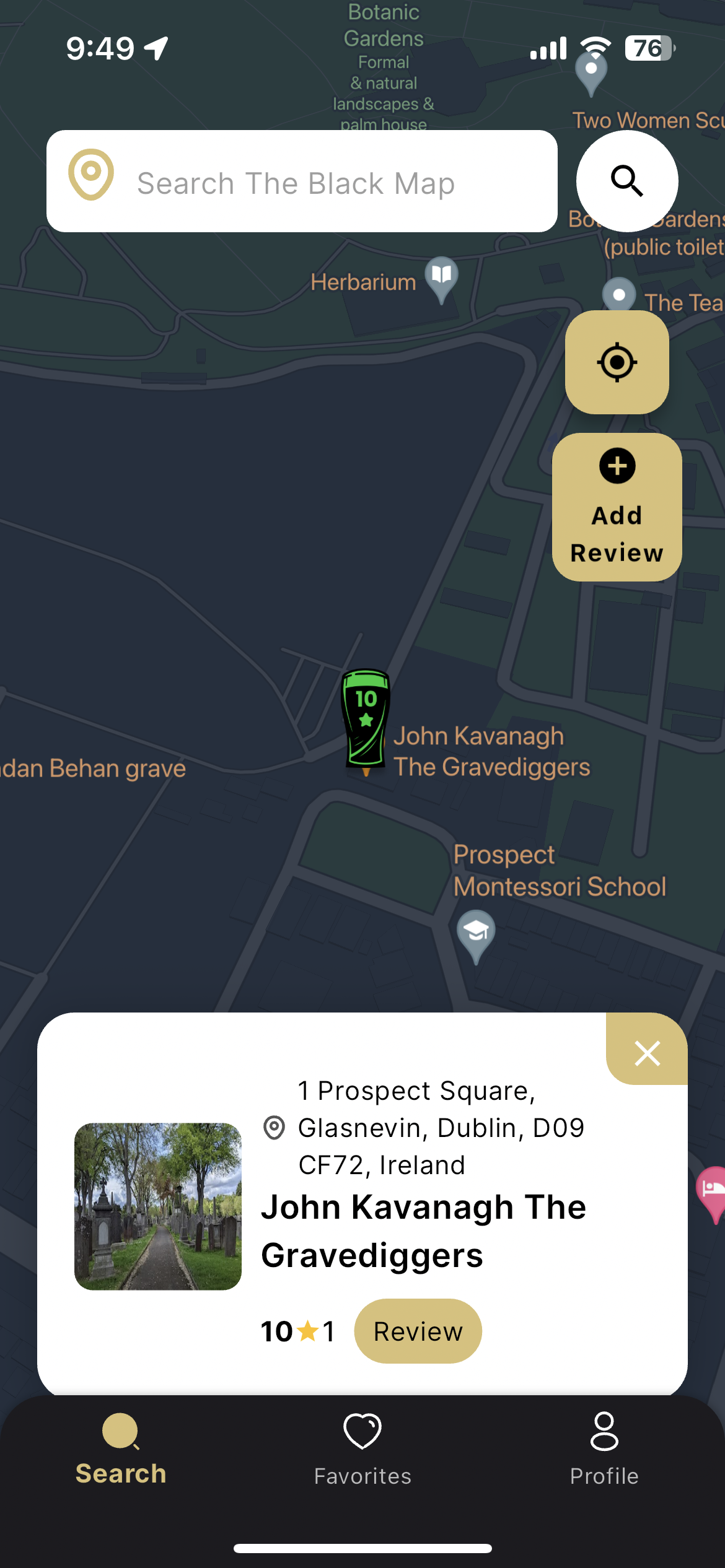This screenshot has height=1568, width=725.
Task: Open John Kavanagh The Gravediggers photo
Action: point(158,1206)
